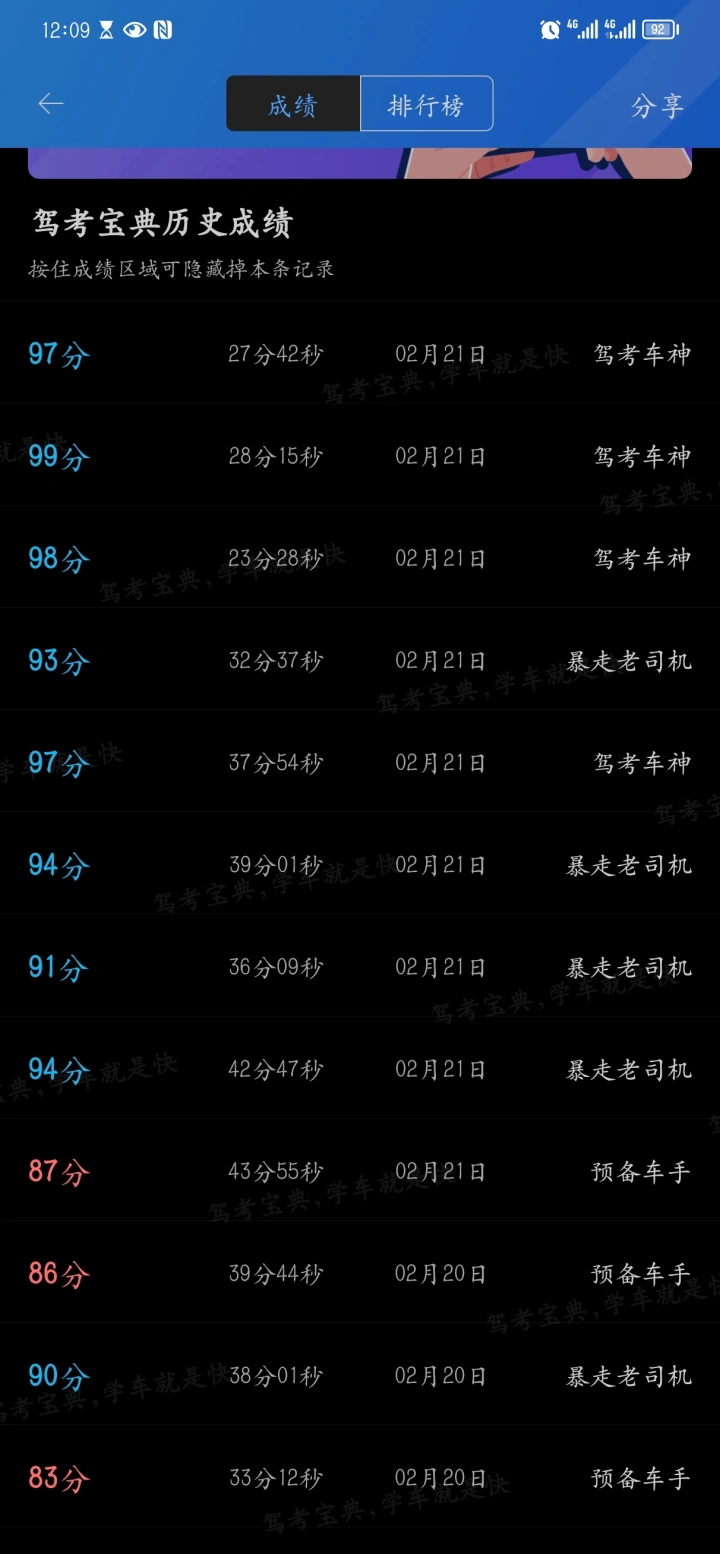
Task: Go back using the arrow icon
Action: (50, 104)
